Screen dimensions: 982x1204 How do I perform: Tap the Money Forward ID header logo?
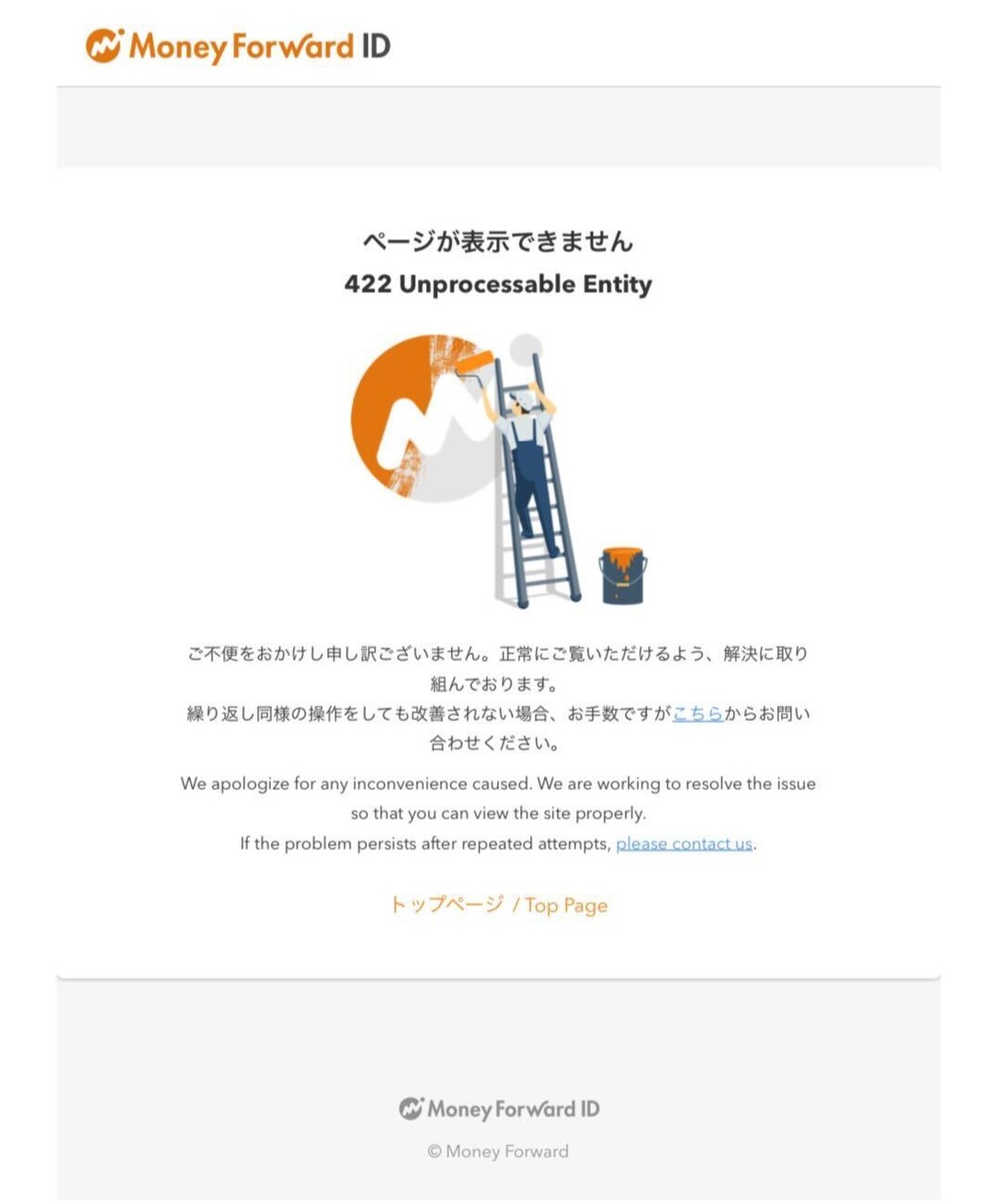[x=238, y=45]
